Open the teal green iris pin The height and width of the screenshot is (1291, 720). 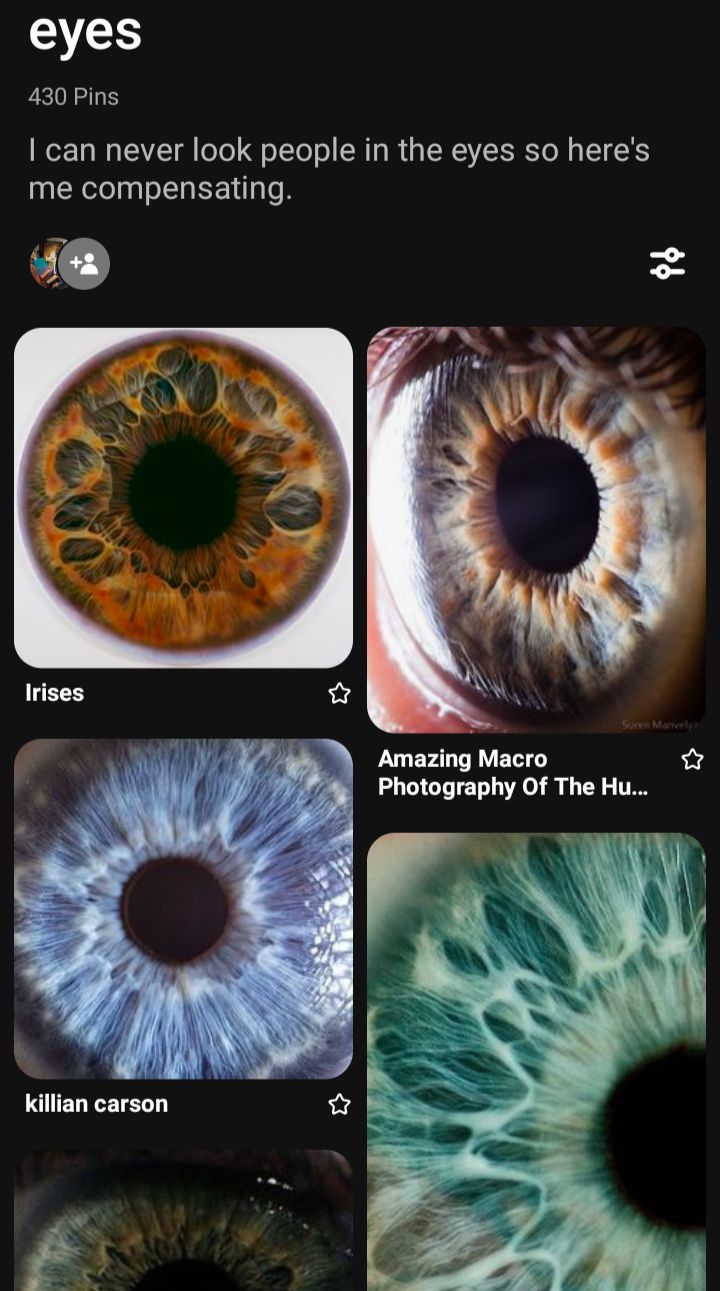coord(536,1060)
